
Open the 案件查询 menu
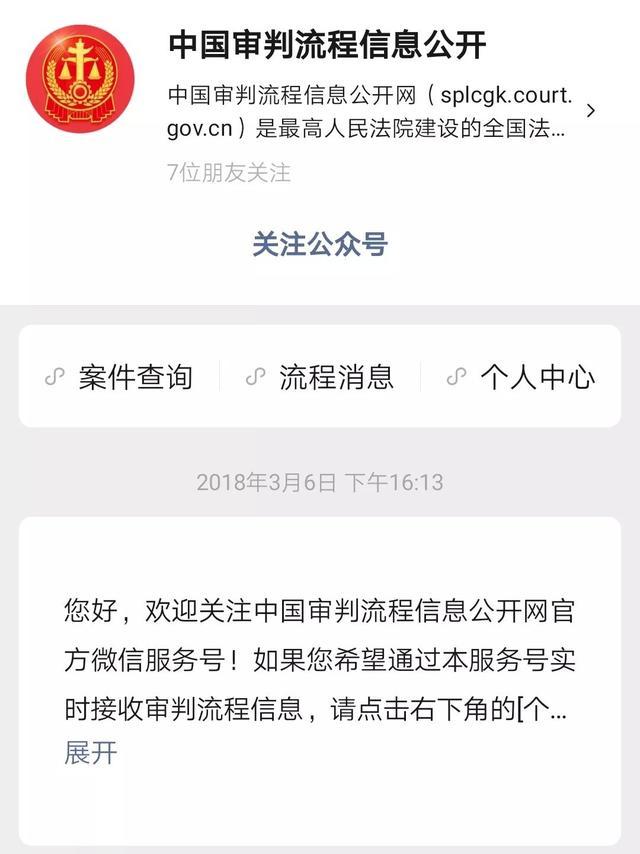(x=120, y=377)
